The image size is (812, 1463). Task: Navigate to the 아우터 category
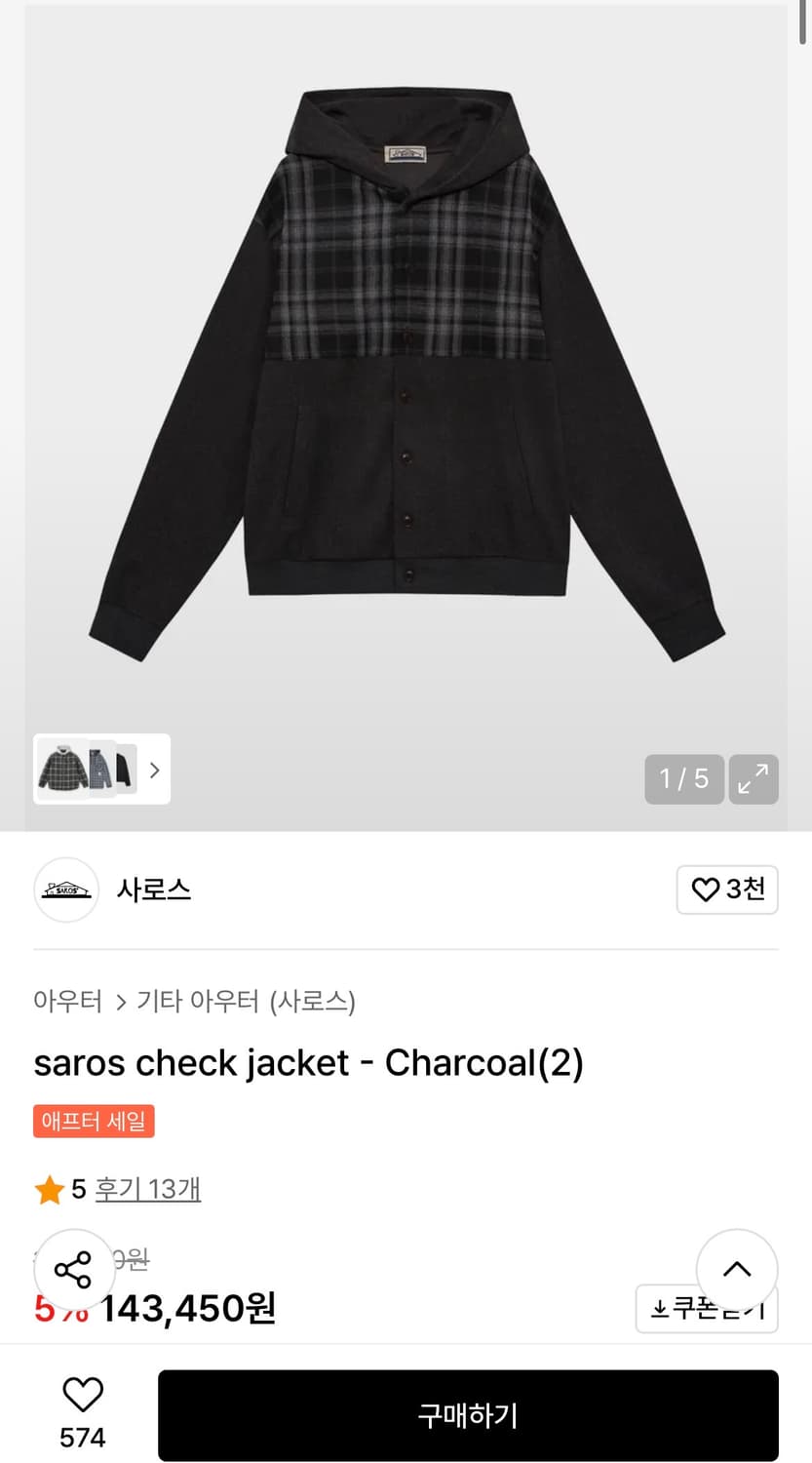click(x=68, y=1002)
